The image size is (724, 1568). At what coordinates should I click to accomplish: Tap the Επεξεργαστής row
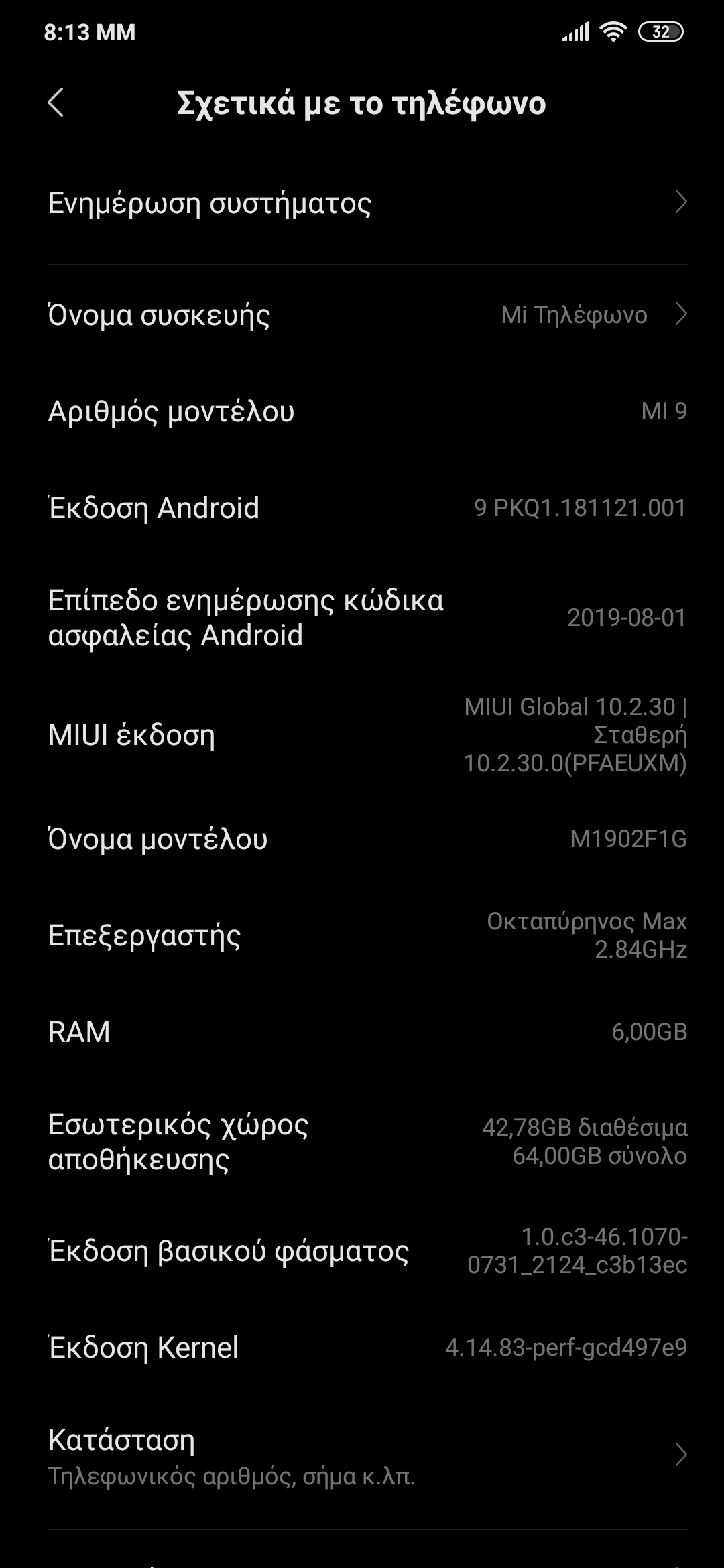[362, 935]
